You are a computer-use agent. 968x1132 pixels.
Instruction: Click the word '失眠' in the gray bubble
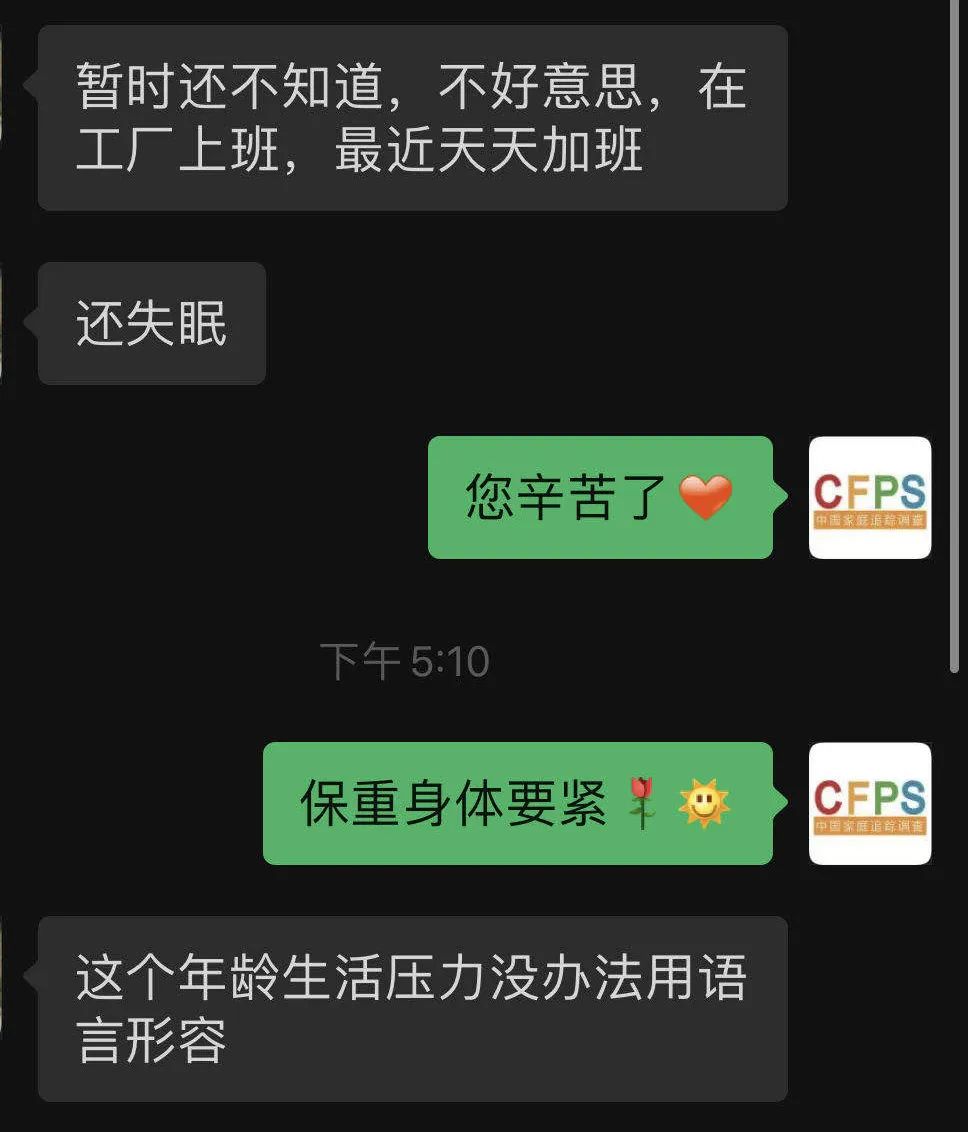tap(176, 322)
